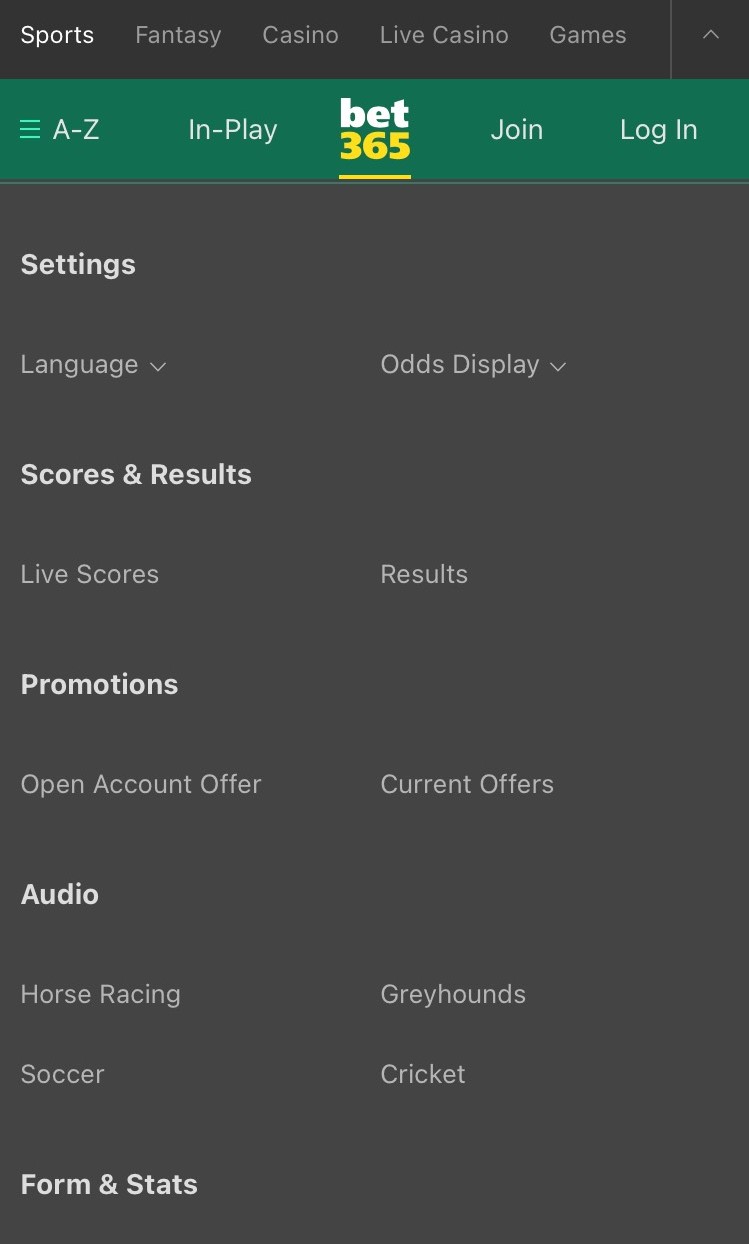Select the Live Casino tab
749x1244 pixels.
tap(443, 34)
